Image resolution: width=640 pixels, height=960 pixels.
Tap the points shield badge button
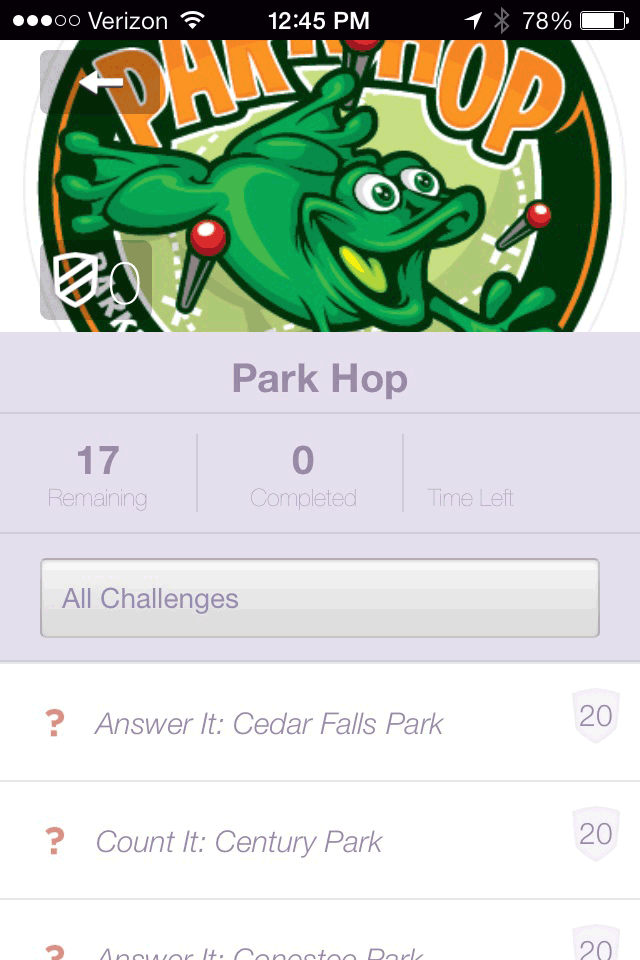tap(95, 280)
